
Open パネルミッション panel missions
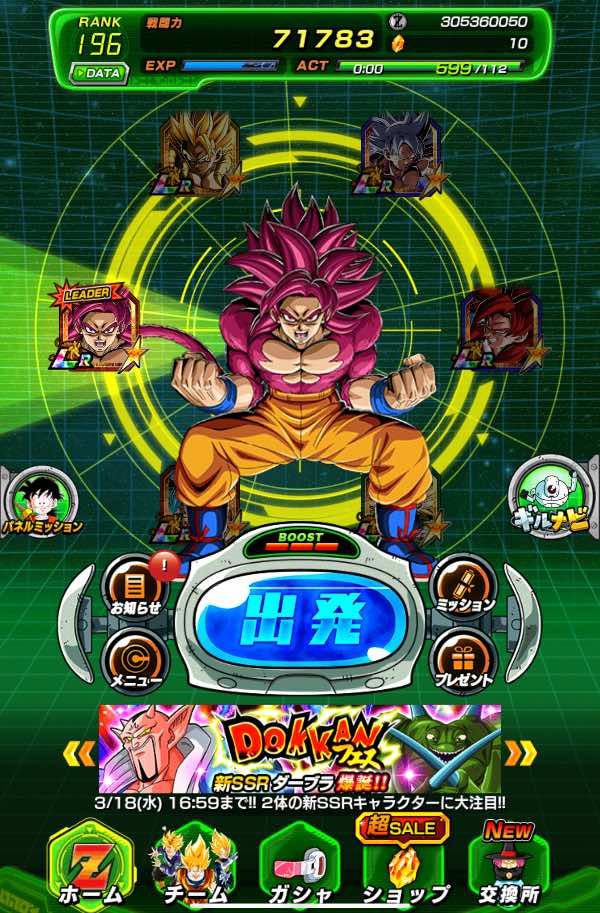[41, 502]
